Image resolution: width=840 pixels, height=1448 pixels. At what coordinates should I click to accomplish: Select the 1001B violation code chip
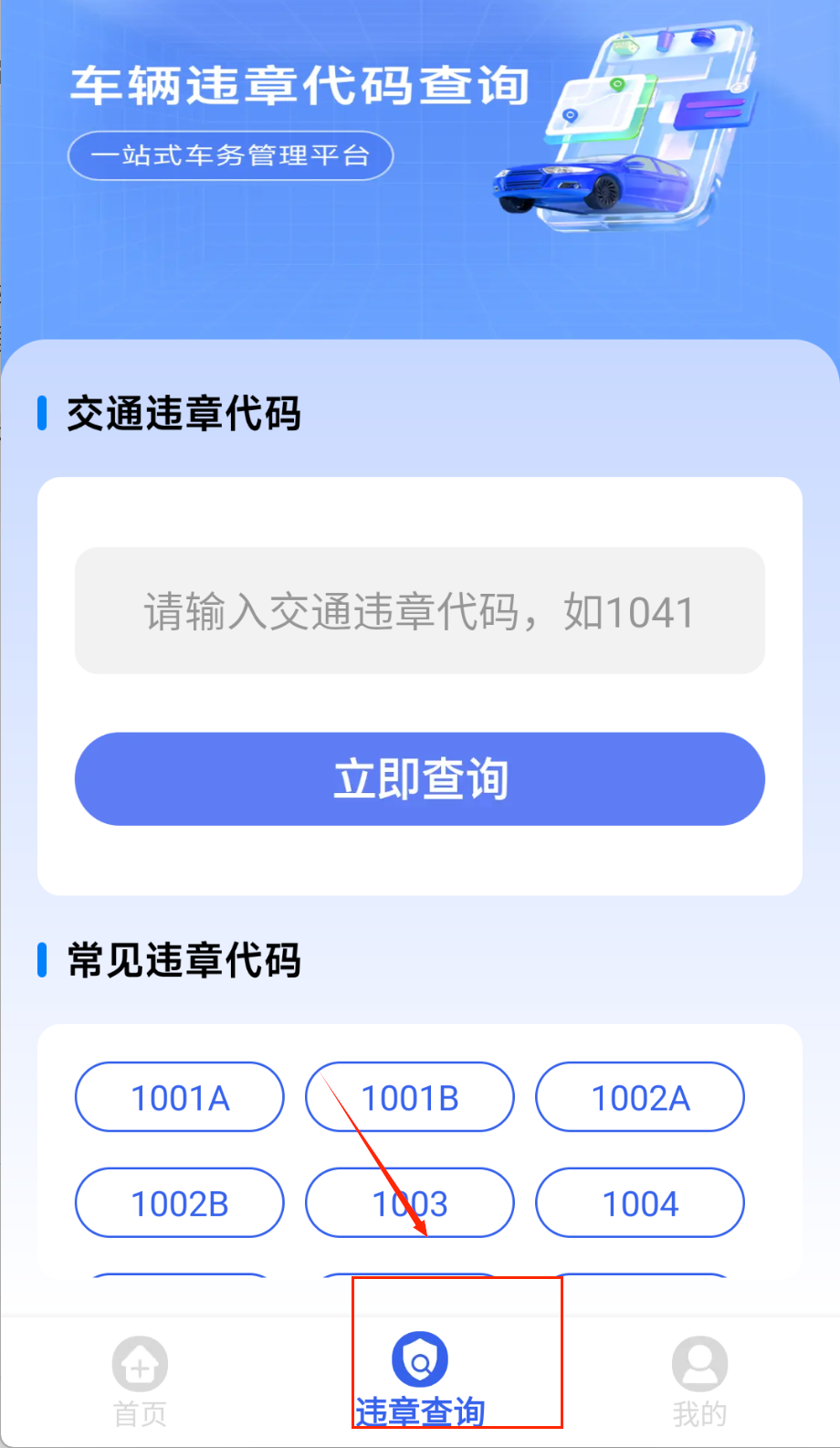tap(410, 1097)
